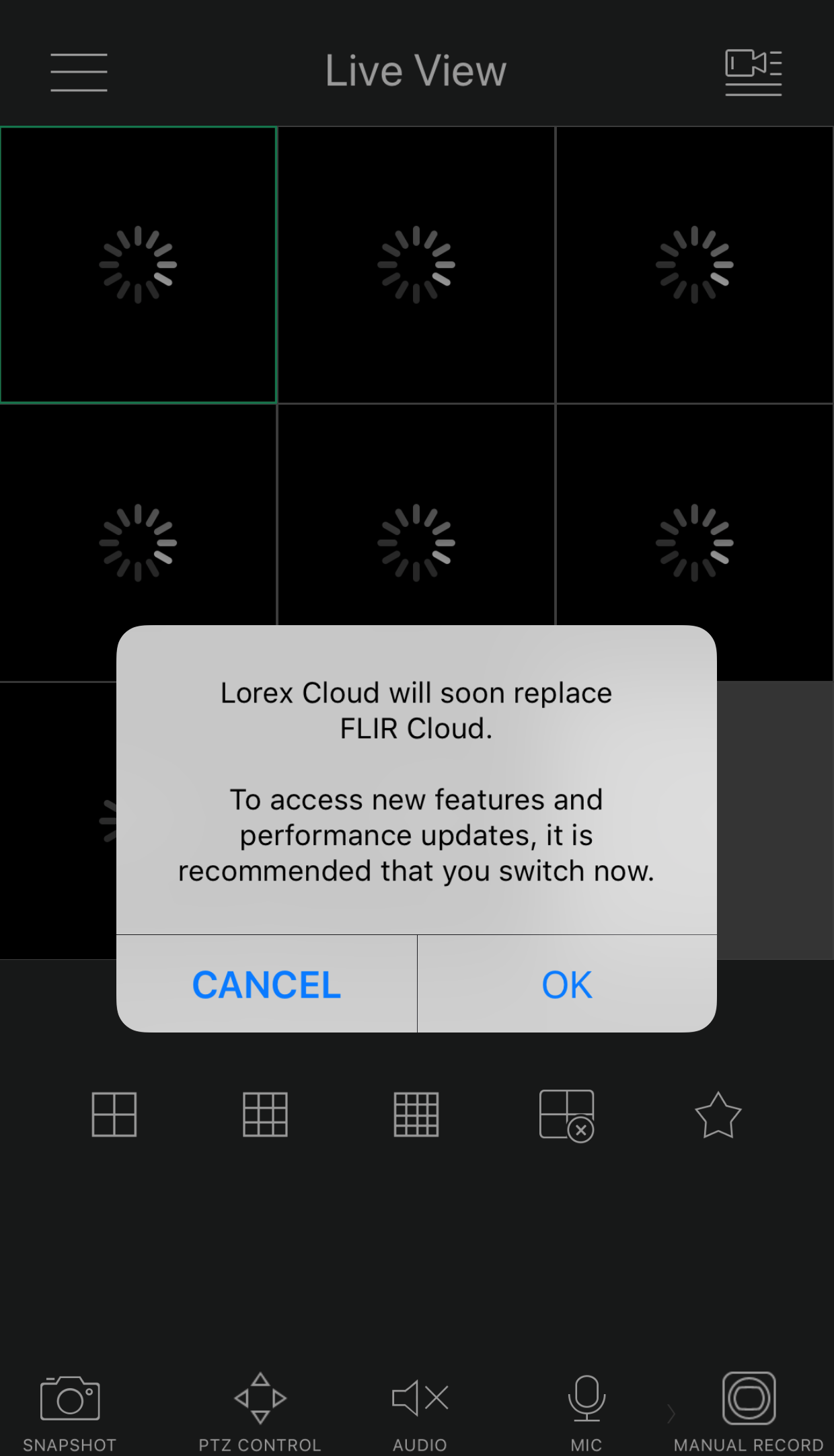Dismiss the dialog with CANCEL
This screenshot has width=834, height=1456.
pyautogui.click(x=266, y=984)
